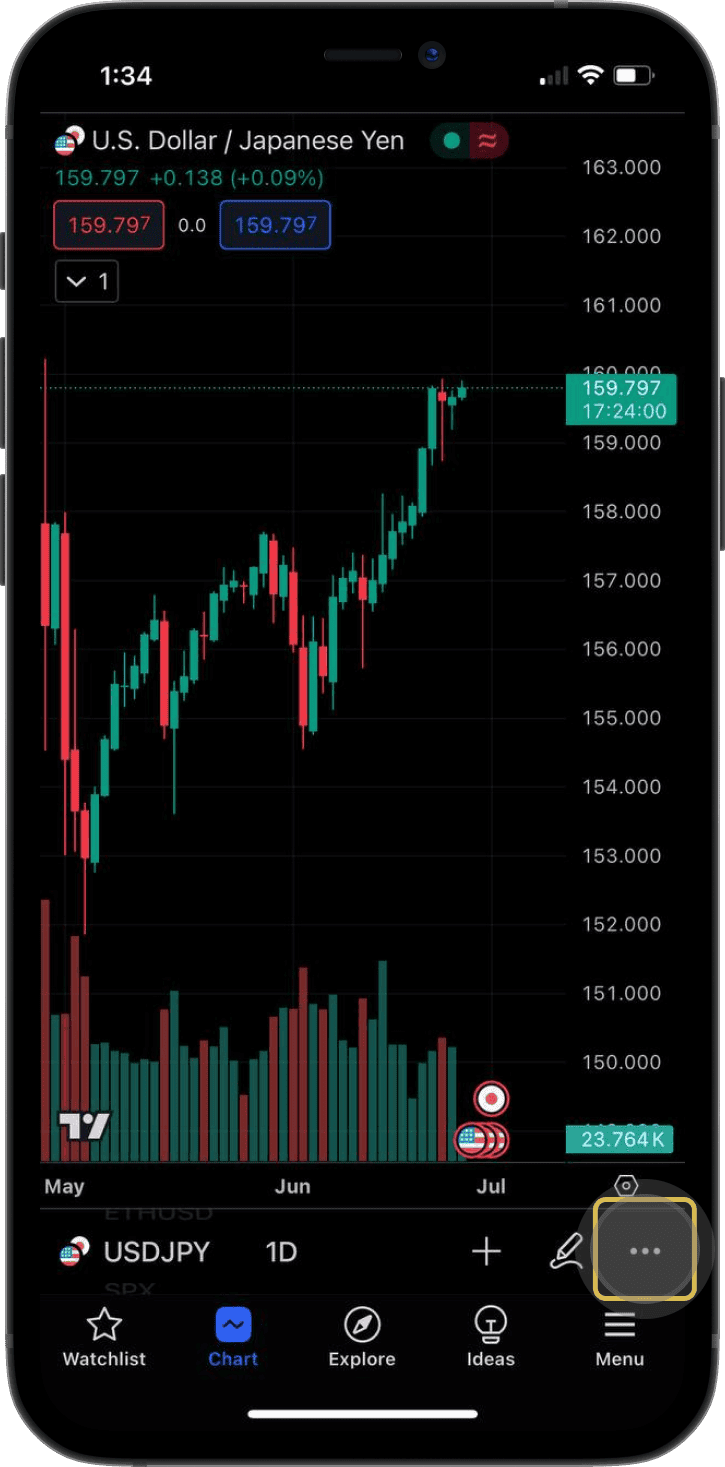The width and height of the screenshot is (725, 1467).
Task: Select the Chart tab
Action: tap(233, 1338)
